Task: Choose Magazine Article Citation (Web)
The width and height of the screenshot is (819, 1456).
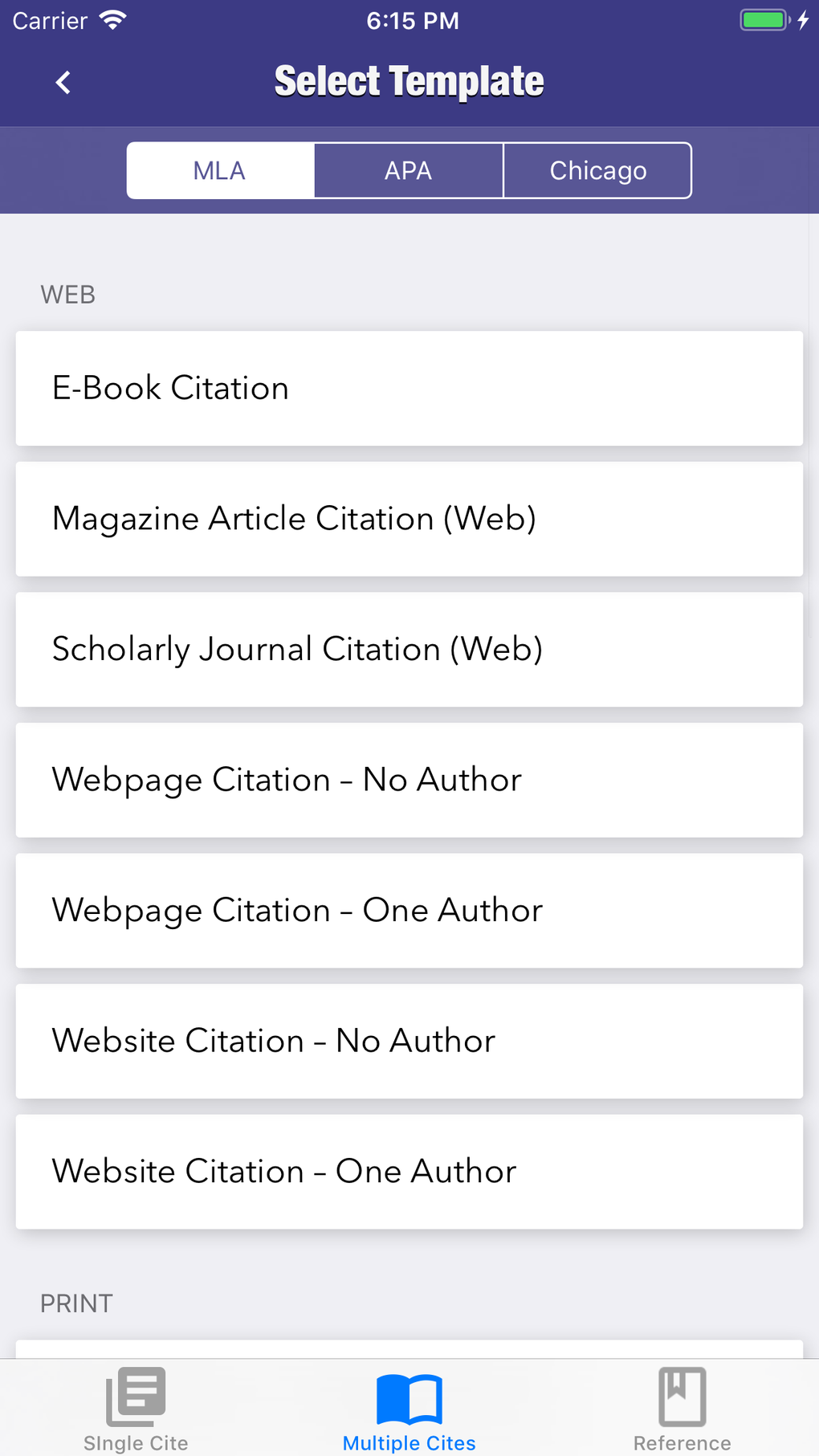Action: tap(409, 519)
